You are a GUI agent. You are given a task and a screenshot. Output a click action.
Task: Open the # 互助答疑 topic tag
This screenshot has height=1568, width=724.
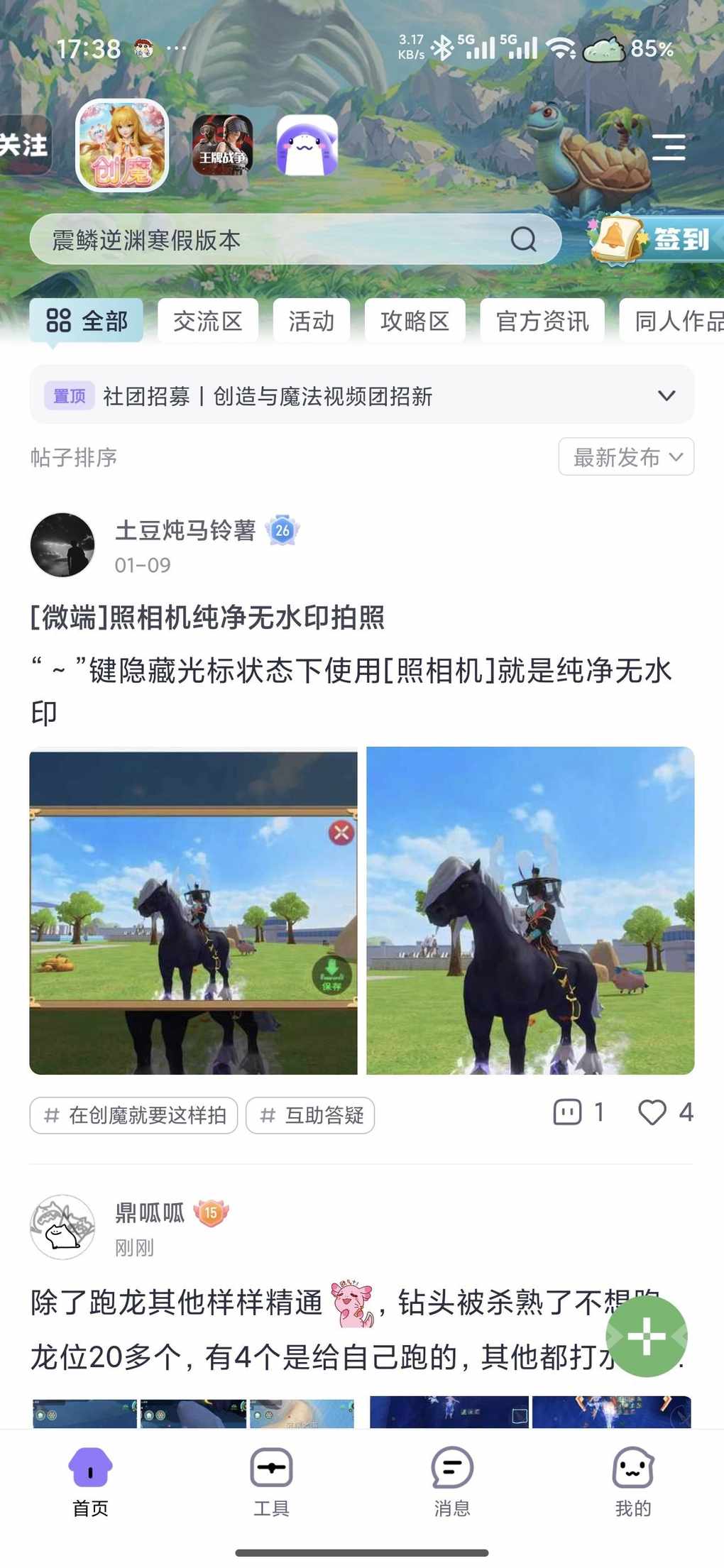[x=310, y=1115]
